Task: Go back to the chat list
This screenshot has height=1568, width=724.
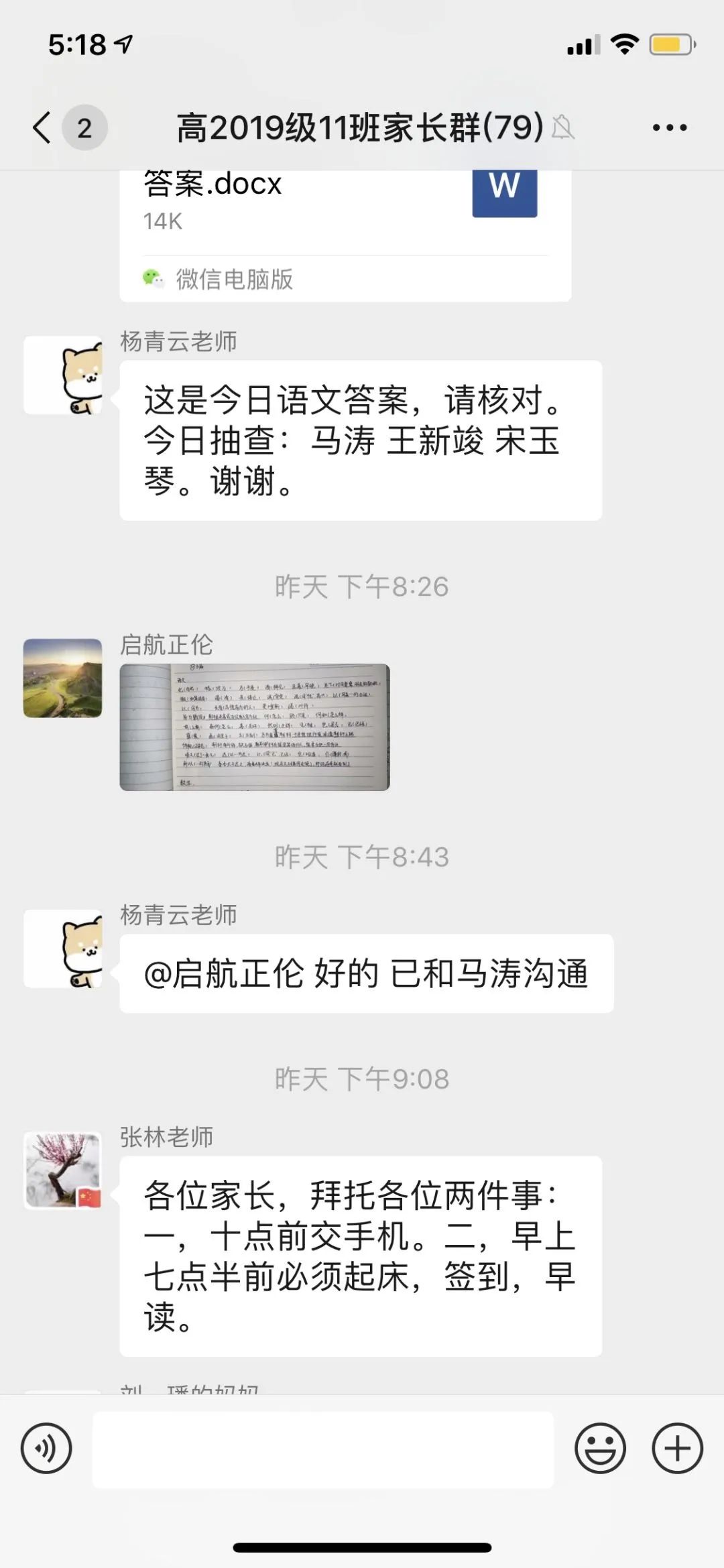Action: 43,127
